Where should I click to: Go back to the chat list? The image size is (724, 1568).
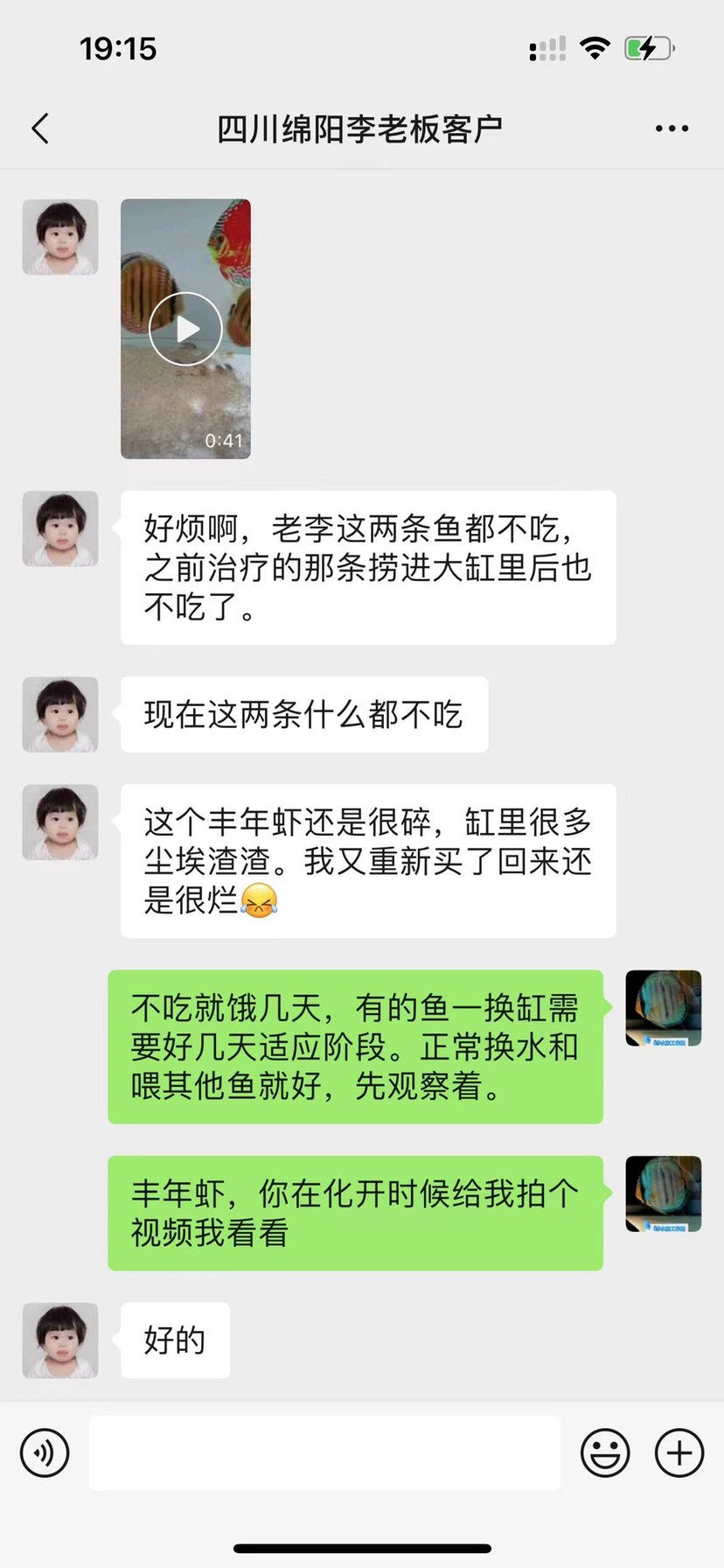pos(40,129)
